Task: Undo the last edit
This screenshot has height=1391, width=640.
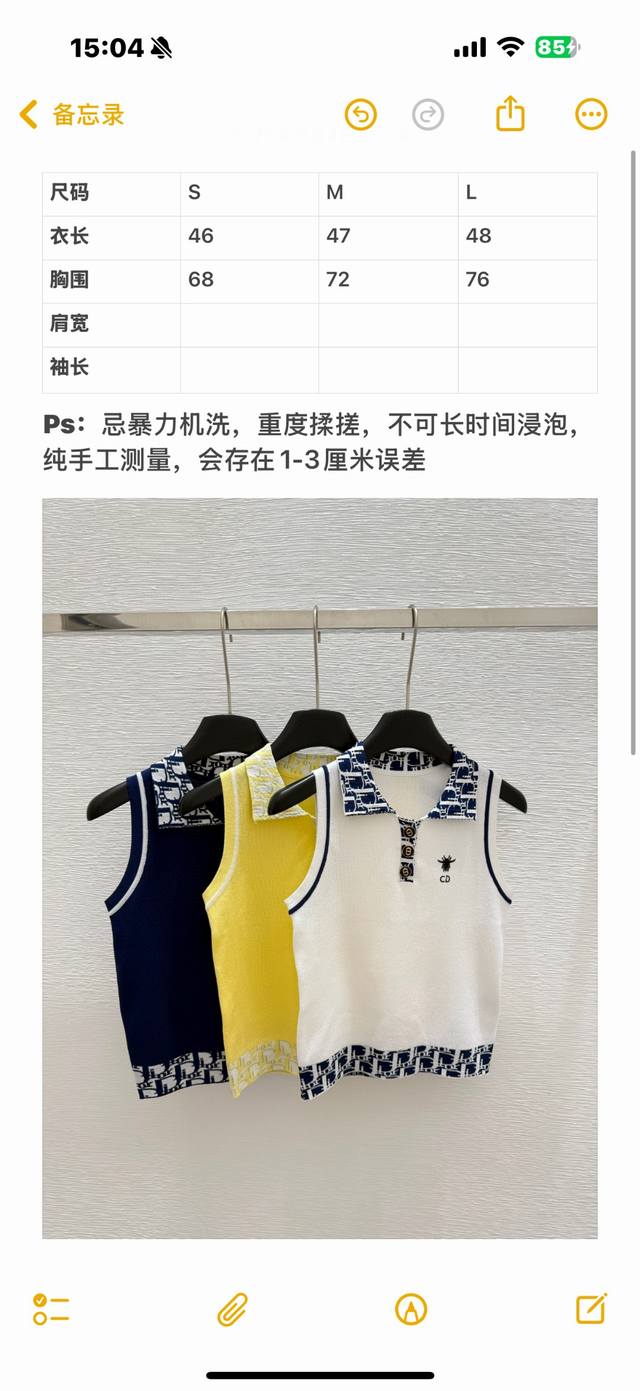Action: pyautogui.click(x=361, y=114)
